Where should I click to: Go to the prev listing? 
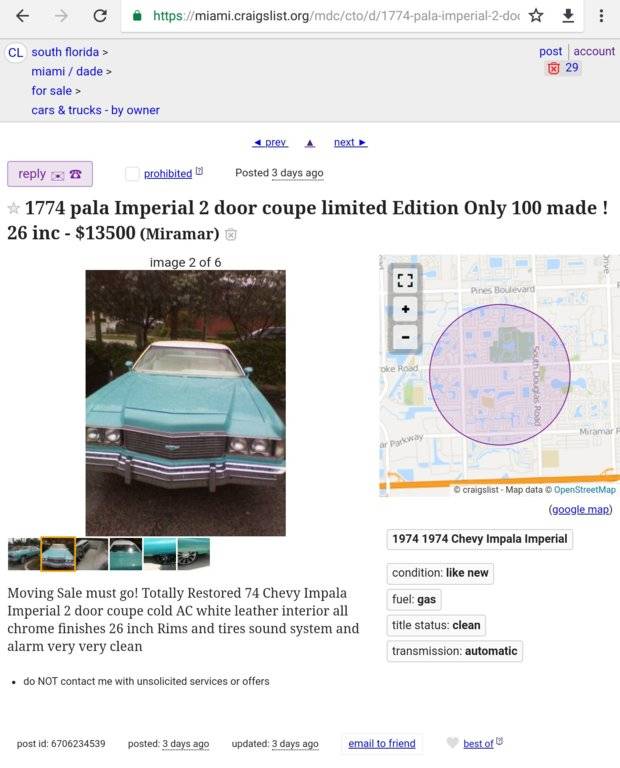[270, 143]
